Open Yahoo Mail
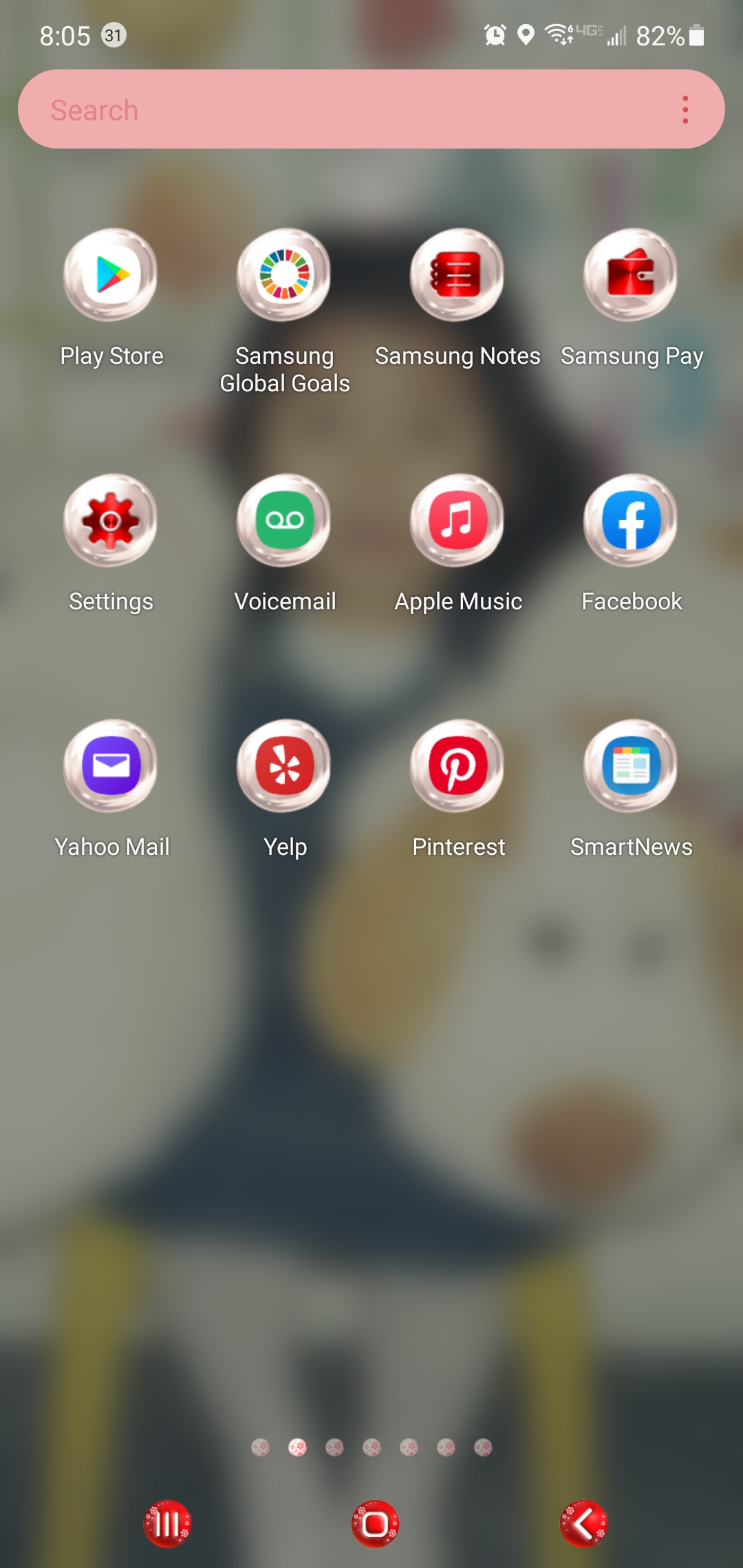The width and height of the screenshot is (743, 1568). (111, 766)
